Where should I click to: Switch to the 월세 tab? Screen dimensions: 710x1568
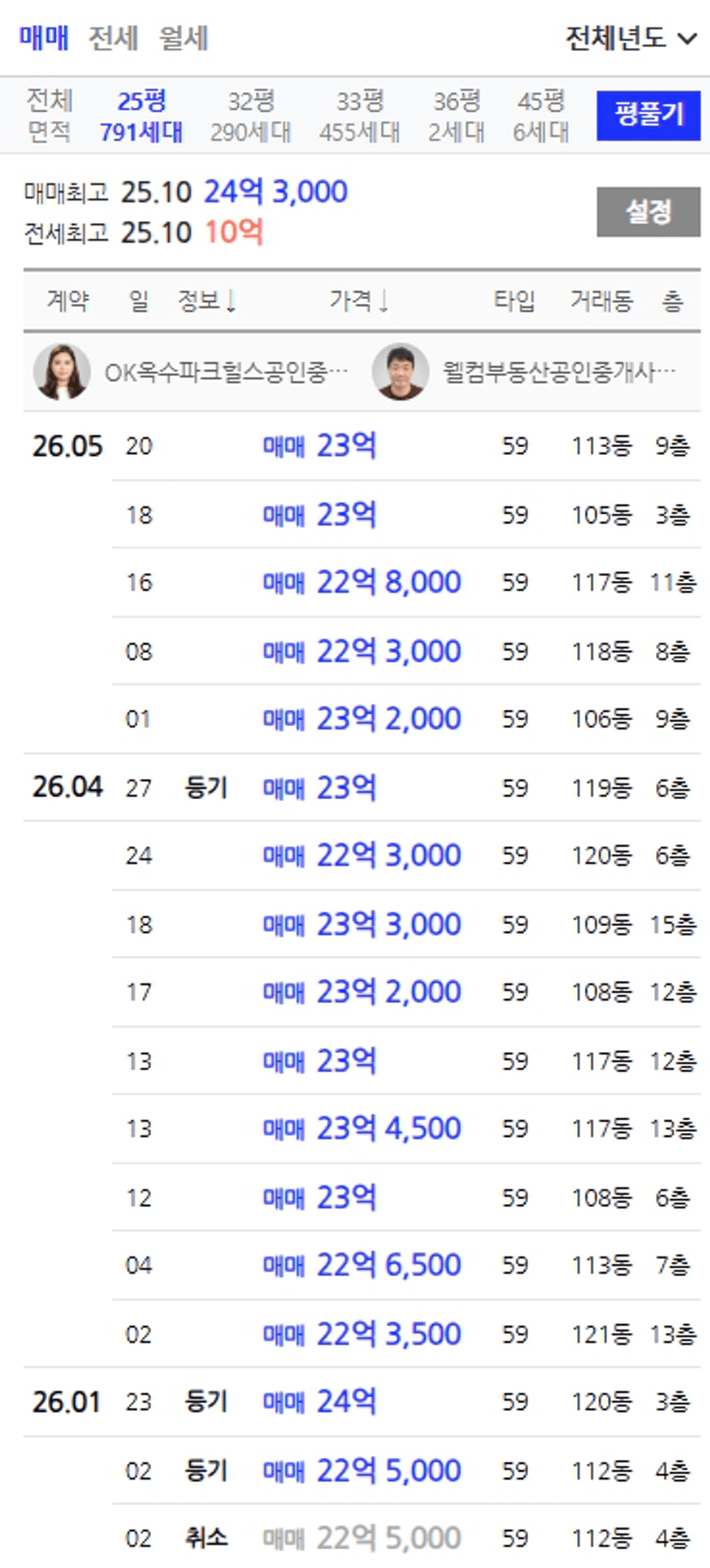coord(184,38)
